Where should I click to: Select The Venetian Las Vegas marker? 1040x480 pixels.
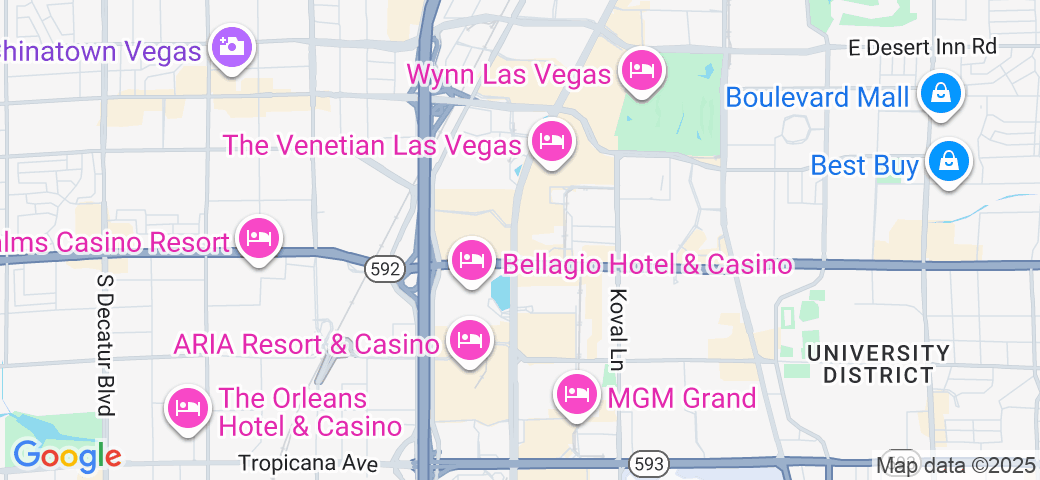[x=550, y=142]
